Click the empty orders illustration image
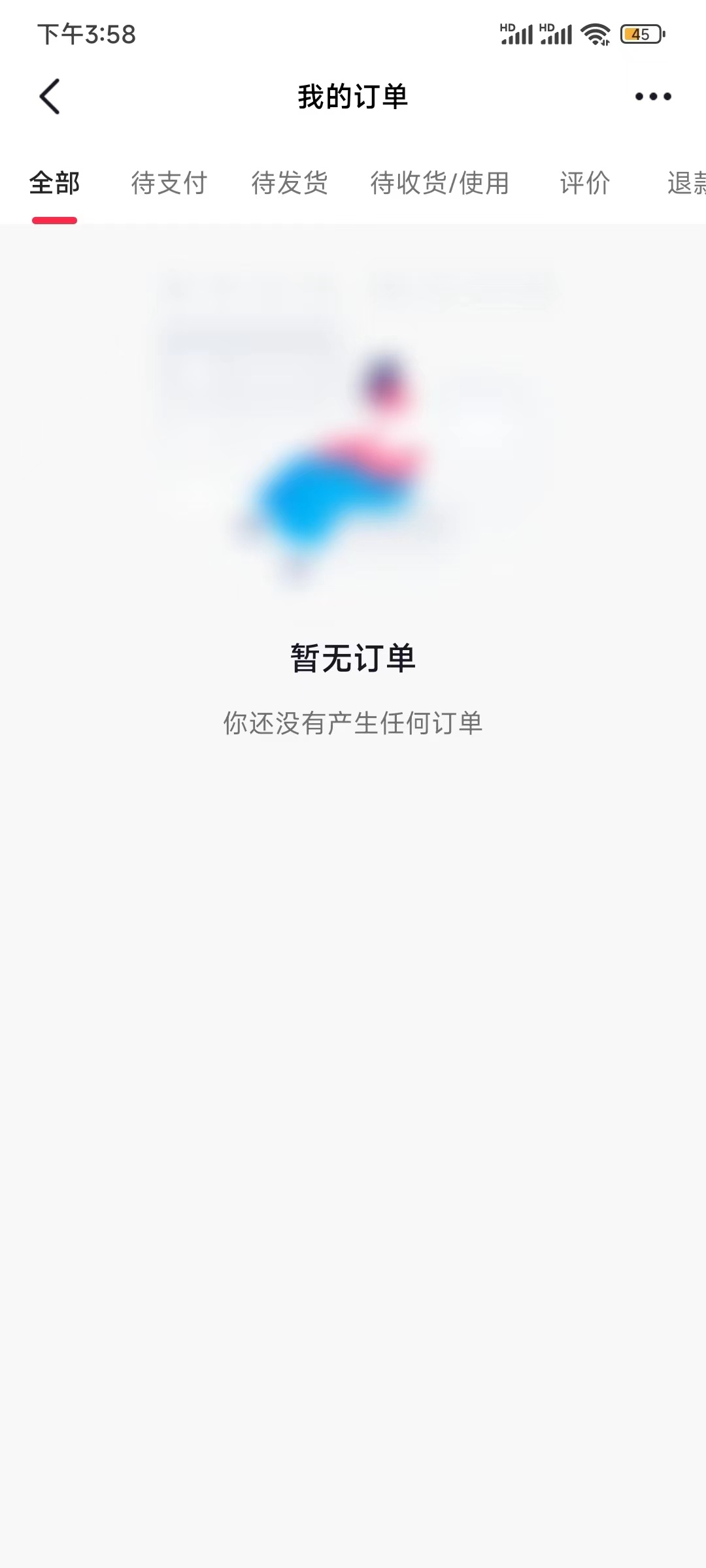 pos(353,431)
